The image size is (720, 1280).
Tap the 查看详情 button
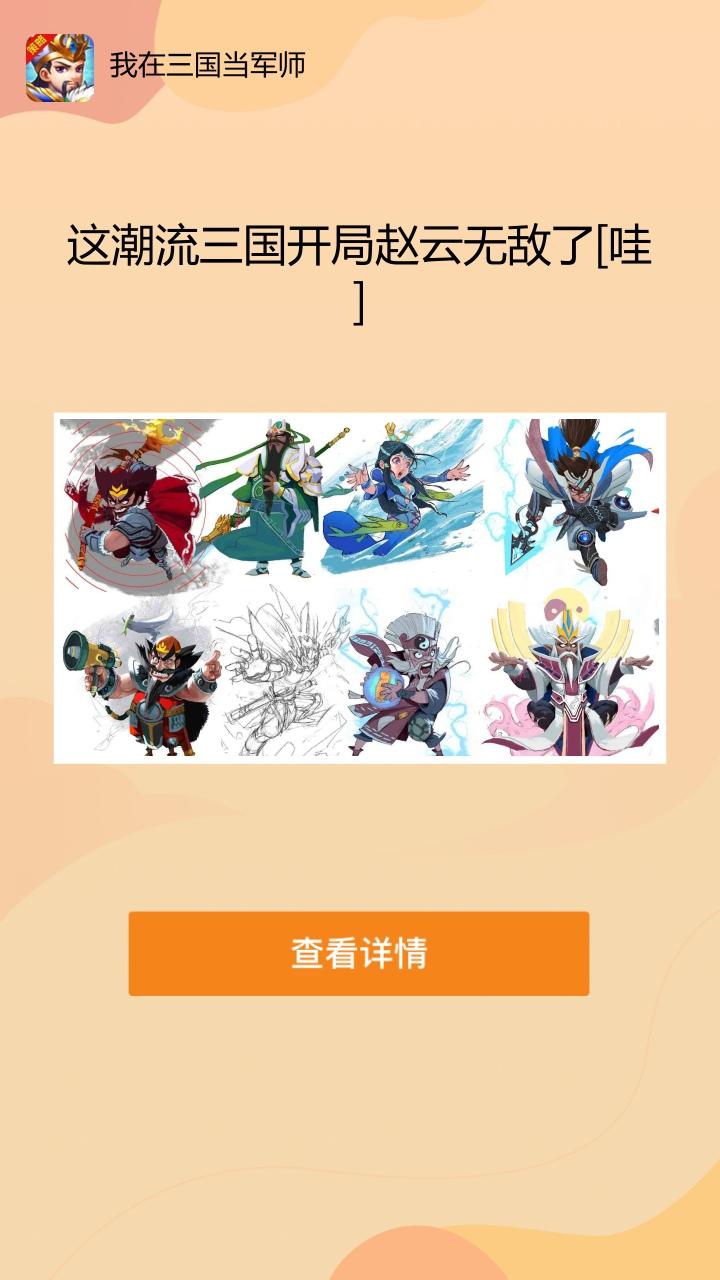pyautogui.click(x=358, y=953)
